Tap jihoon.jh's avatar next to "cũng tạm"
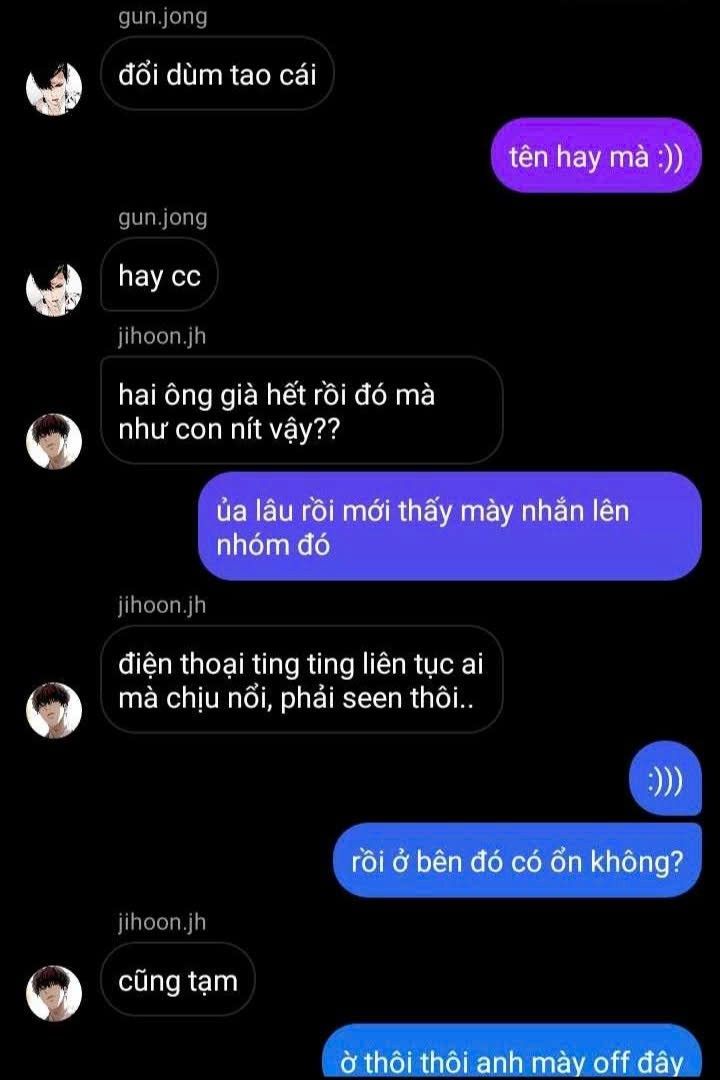Image resolution: width=720 pixels, height=1080 pixels. pos(53,992)
